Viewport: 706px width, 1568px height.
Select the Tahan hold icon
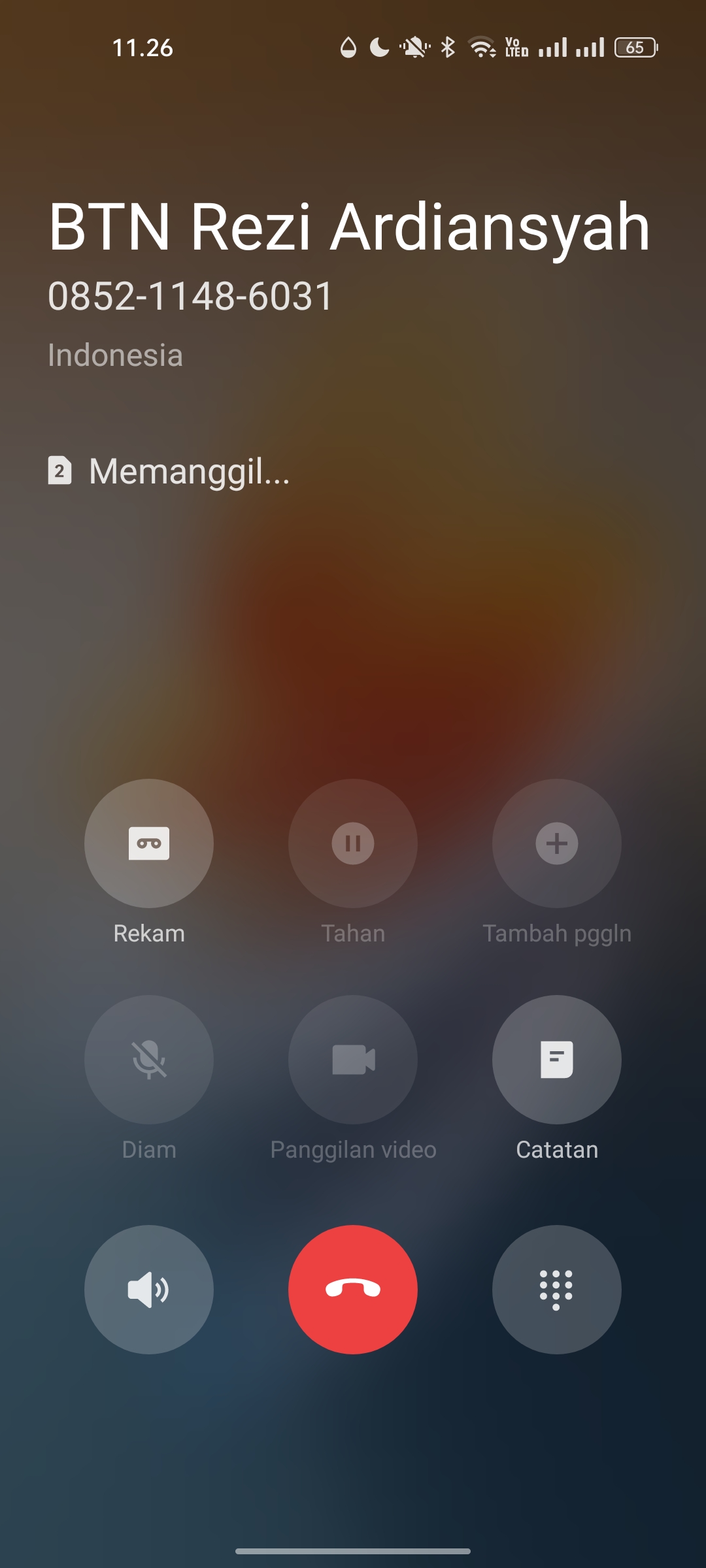pos(353,844)
